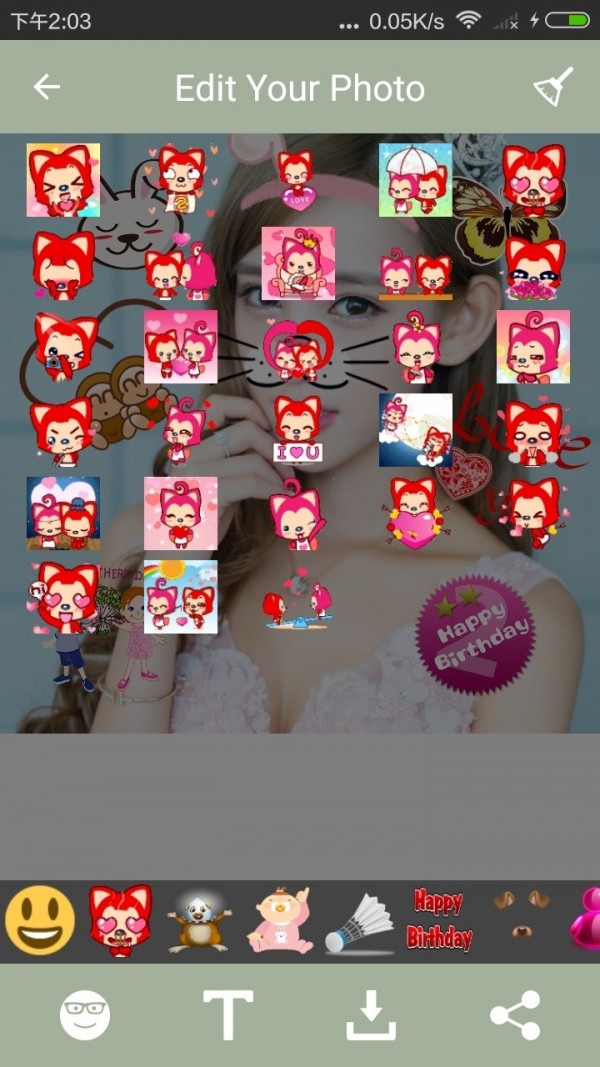
Task: Select the red fox sticker category
Action: (x=120, y=920)
